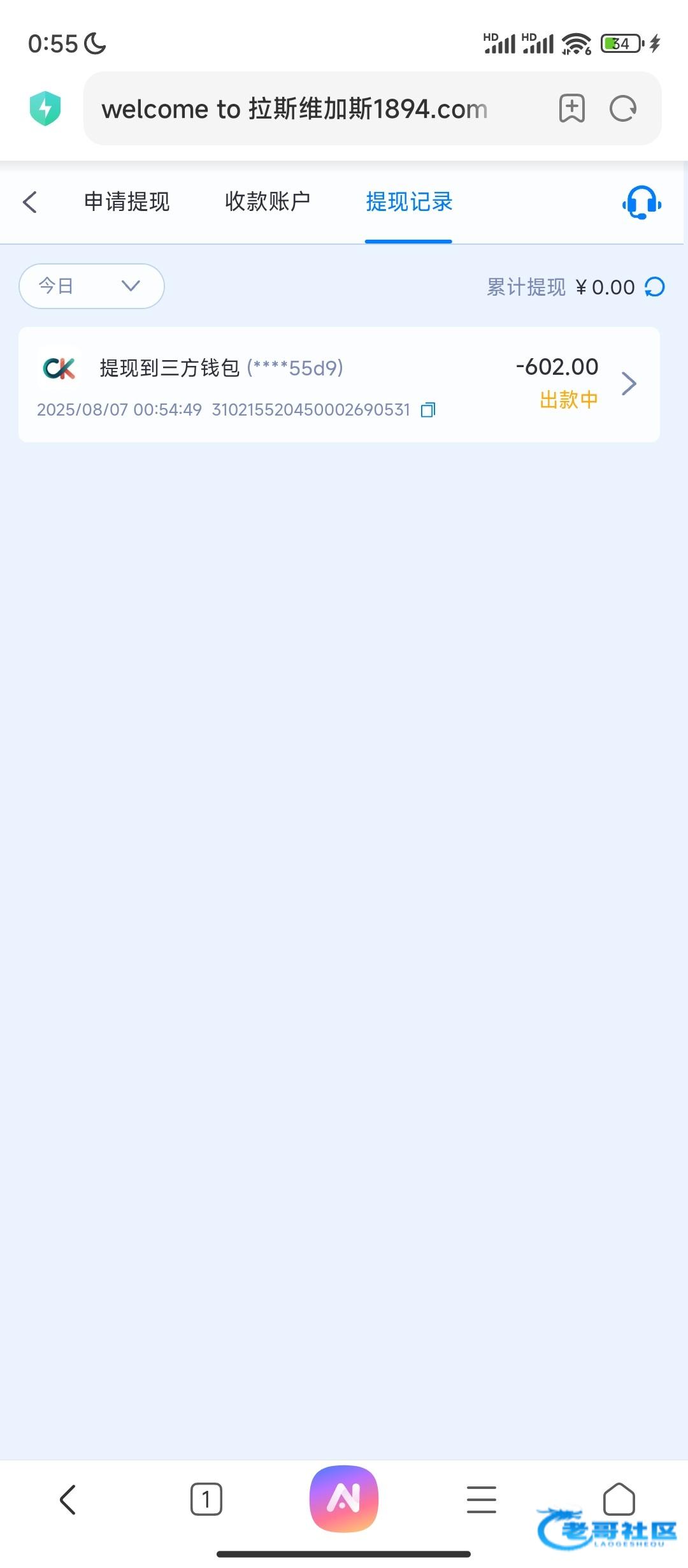Open the browser shield security icon

point(45,108)
